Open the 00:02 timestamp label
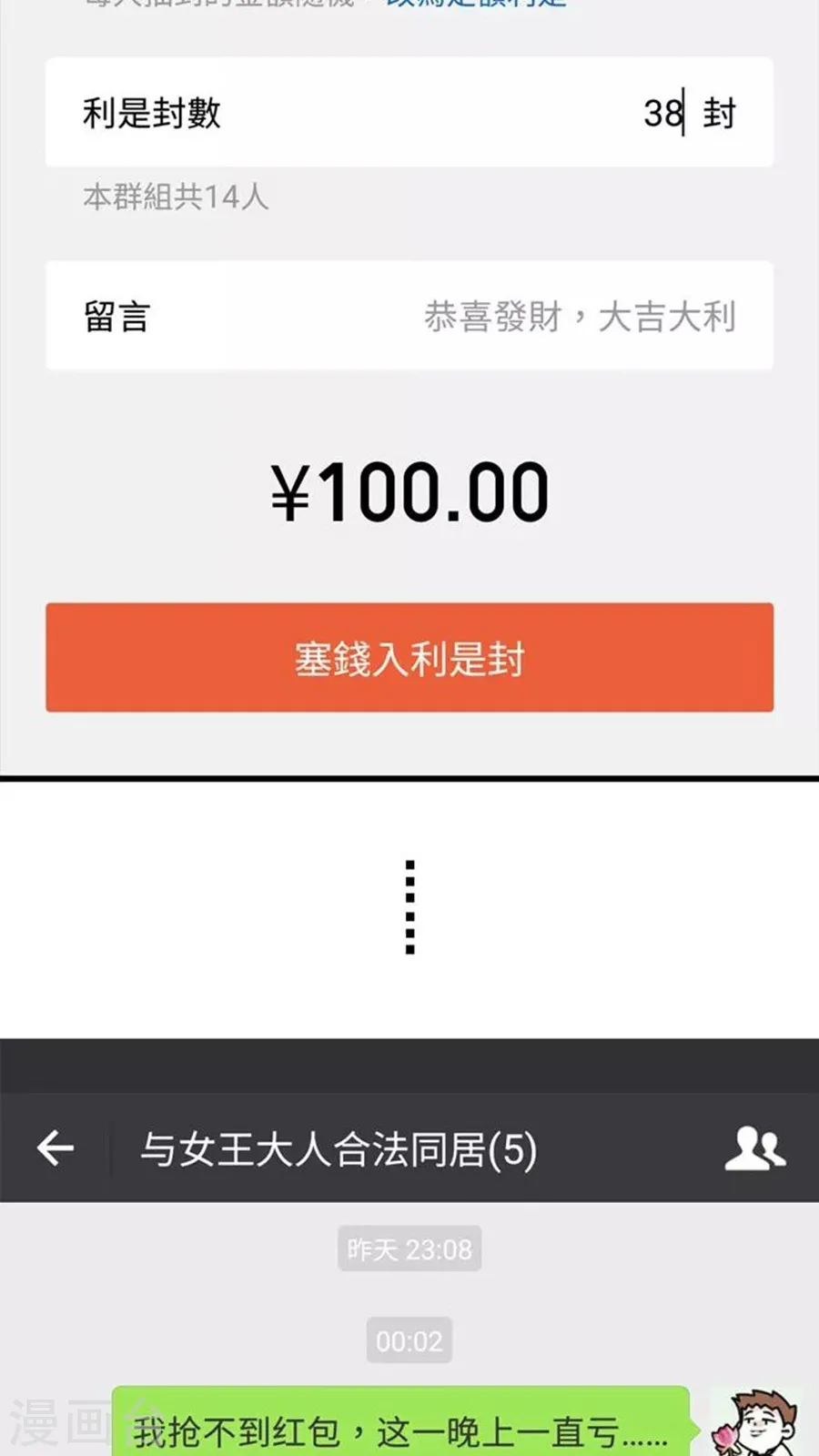Screen dimensions: 819x1456 pyautogui.click(x=409, y=1340)
